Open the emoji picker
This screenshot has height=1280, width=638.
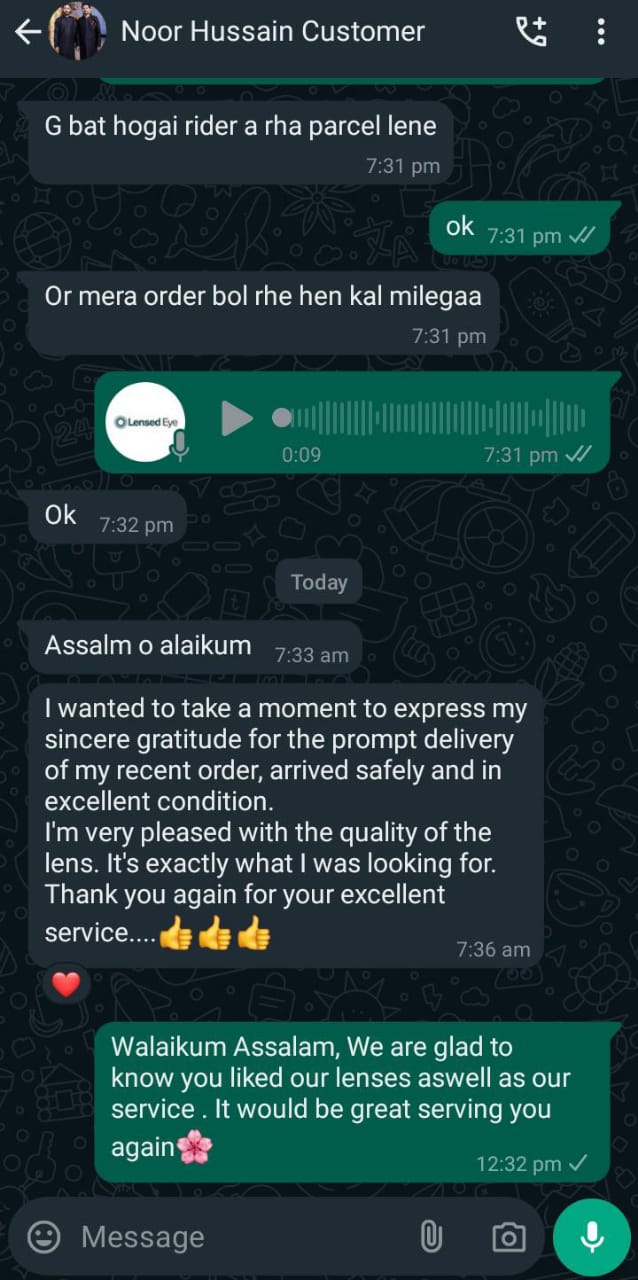click(43, 1237)
